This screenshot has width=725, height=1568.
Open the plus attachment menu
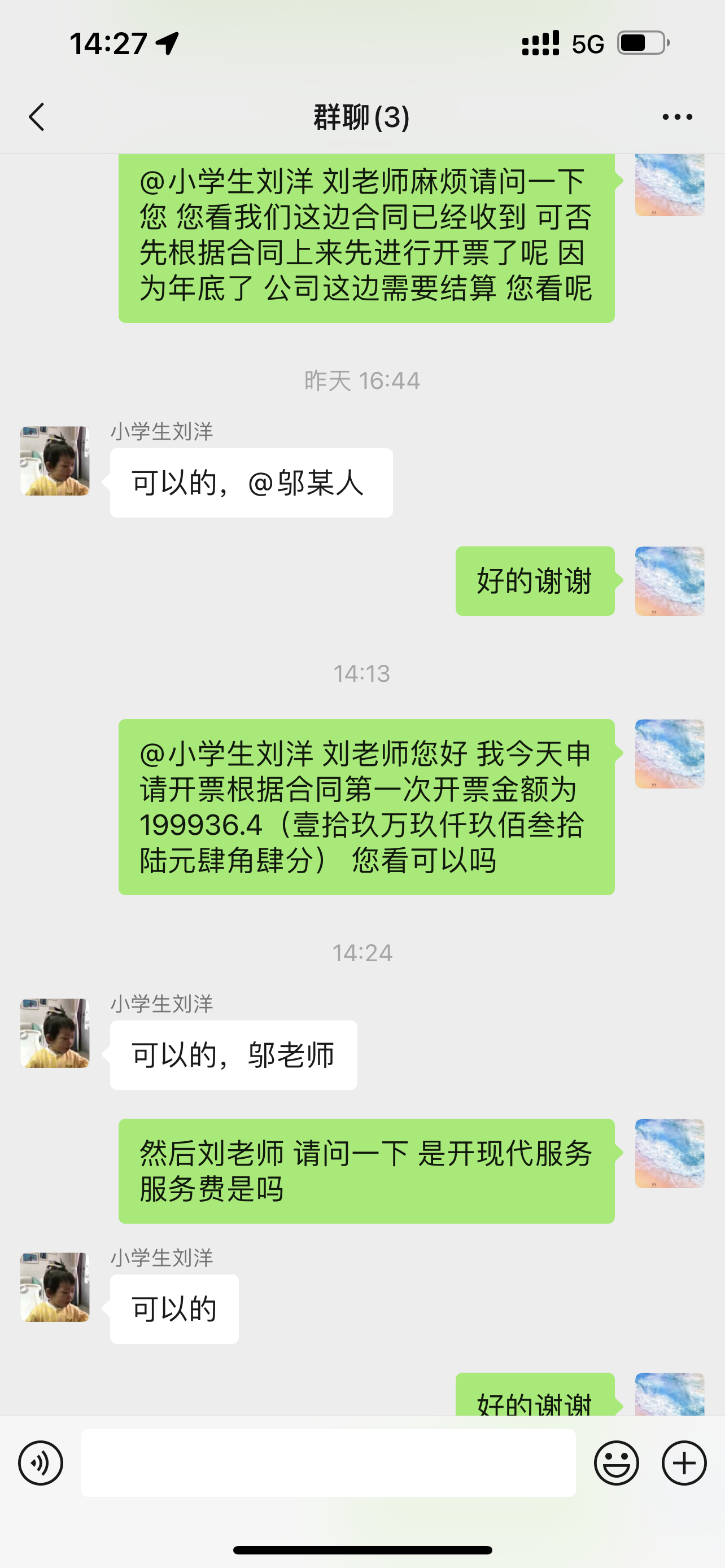pyautogui.click(x=684, y=1462)
